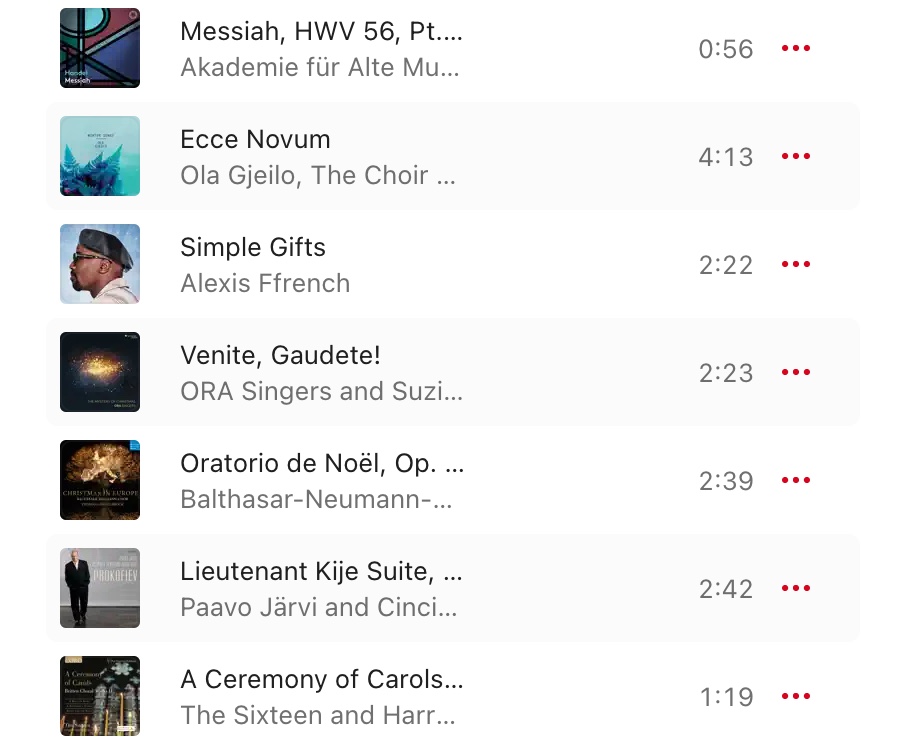Play the Oratorio de Noël track
908x748 pixels.
pyautogui.click(x=100, y=480)
